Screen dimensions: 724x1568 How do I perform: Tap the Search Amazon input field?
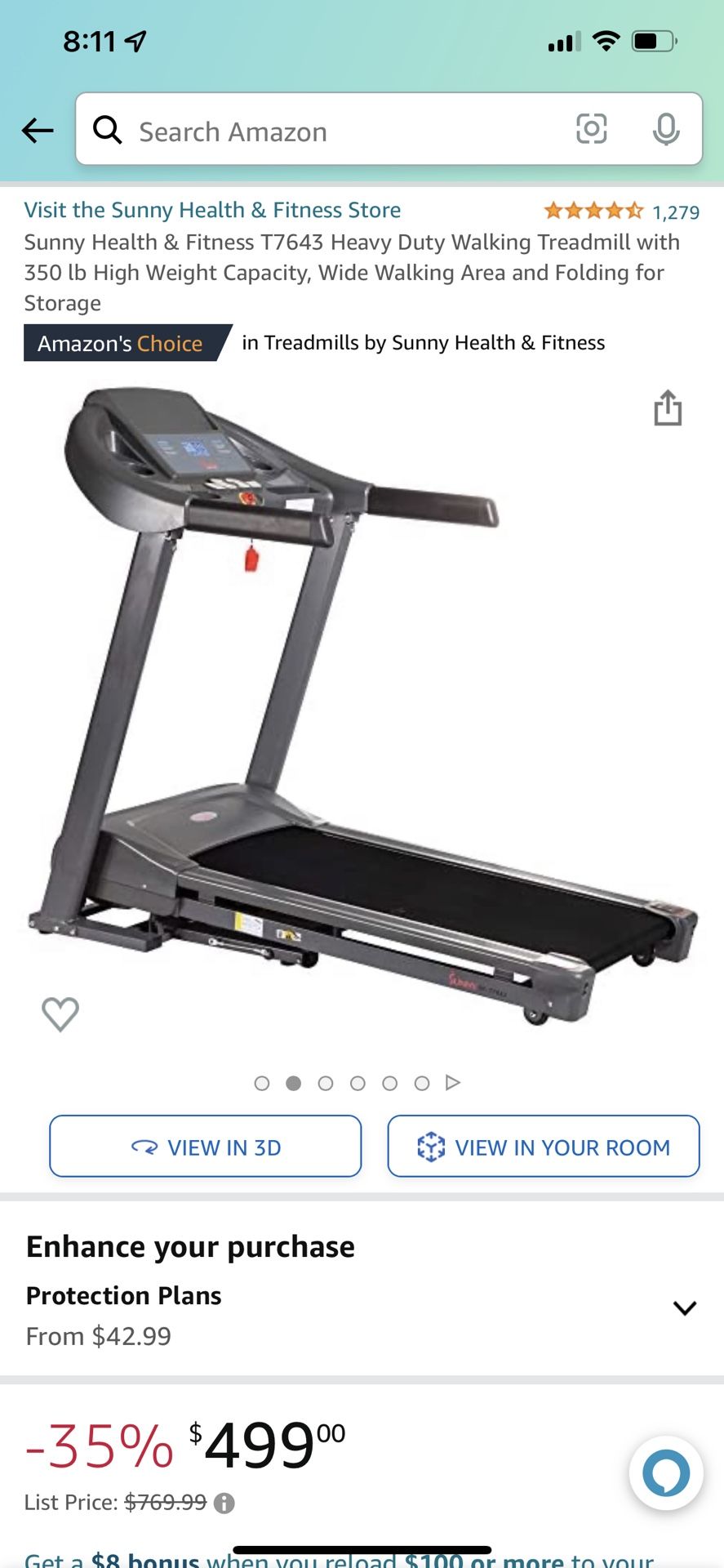pos(326,131)
